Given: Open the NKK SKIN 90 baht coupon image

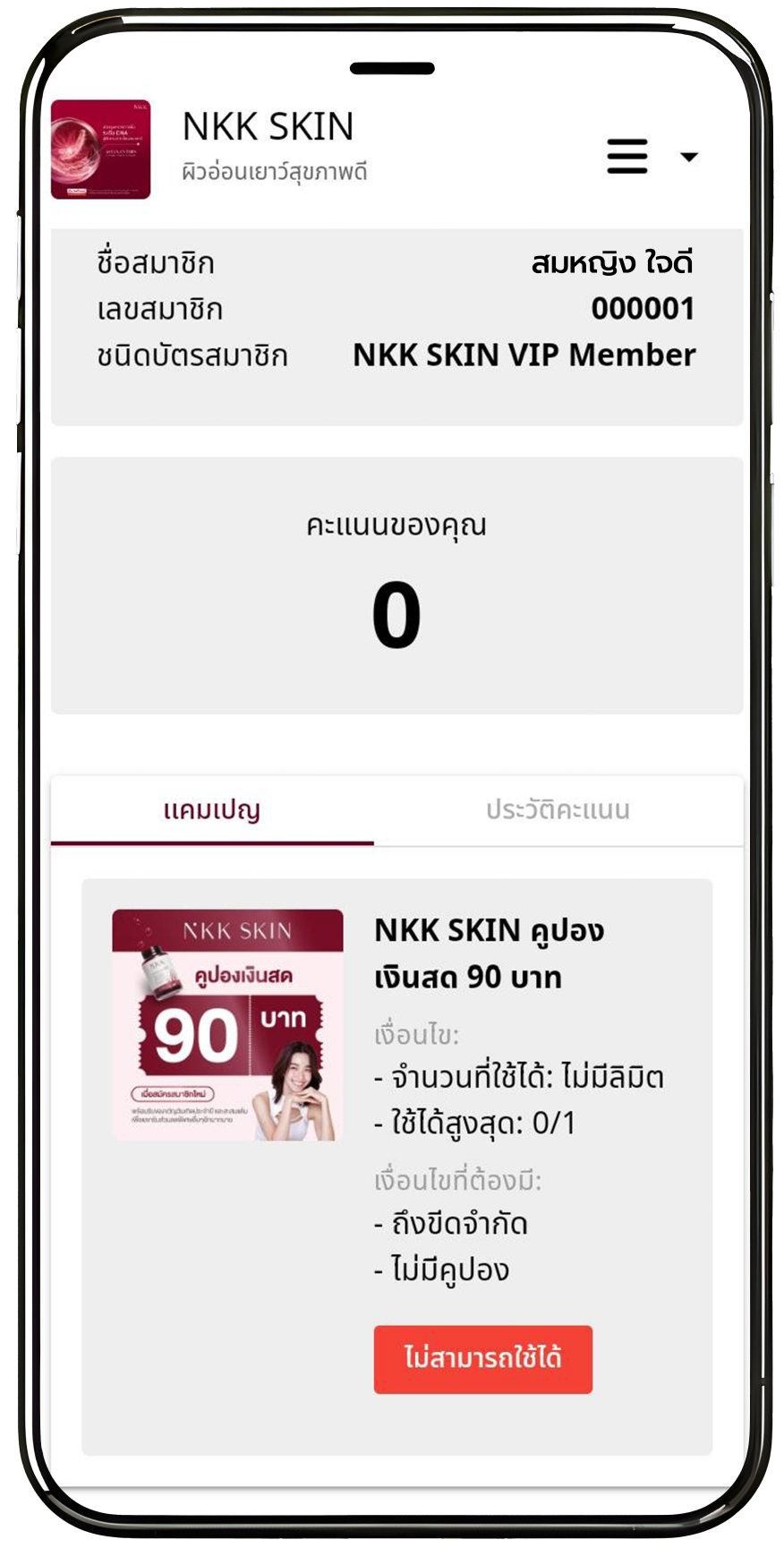Looking at the screenshot, I should point(227,1025).
